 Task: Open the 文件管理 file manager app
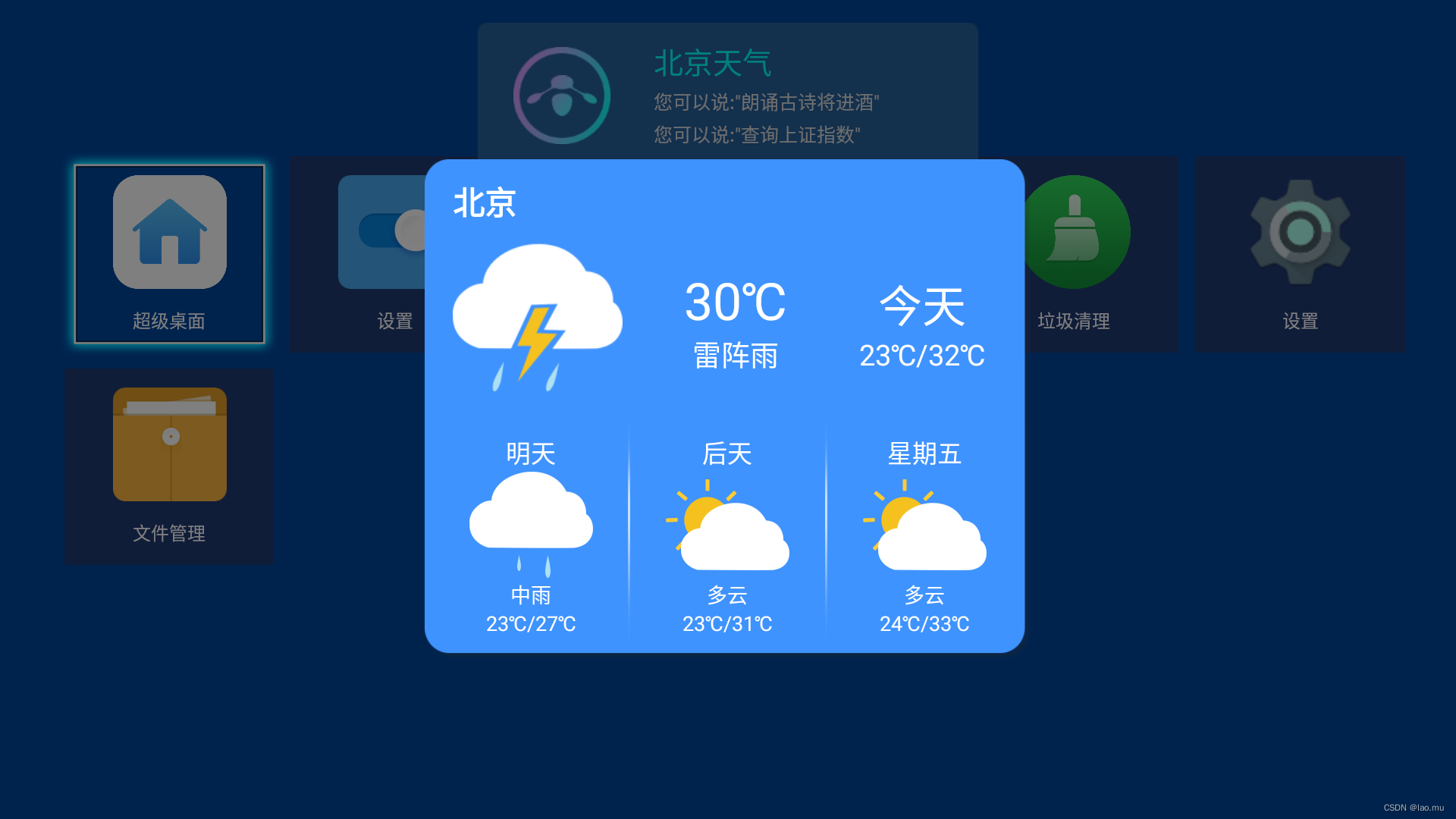tap(169, 466)
